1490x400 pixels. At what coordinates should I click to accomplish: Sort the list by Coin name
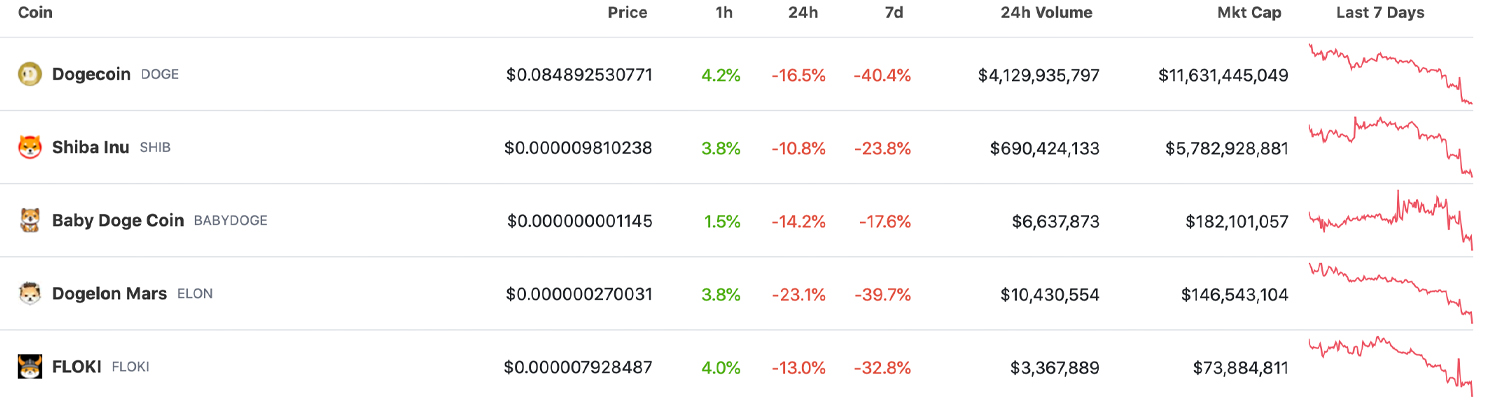point(35,13)
